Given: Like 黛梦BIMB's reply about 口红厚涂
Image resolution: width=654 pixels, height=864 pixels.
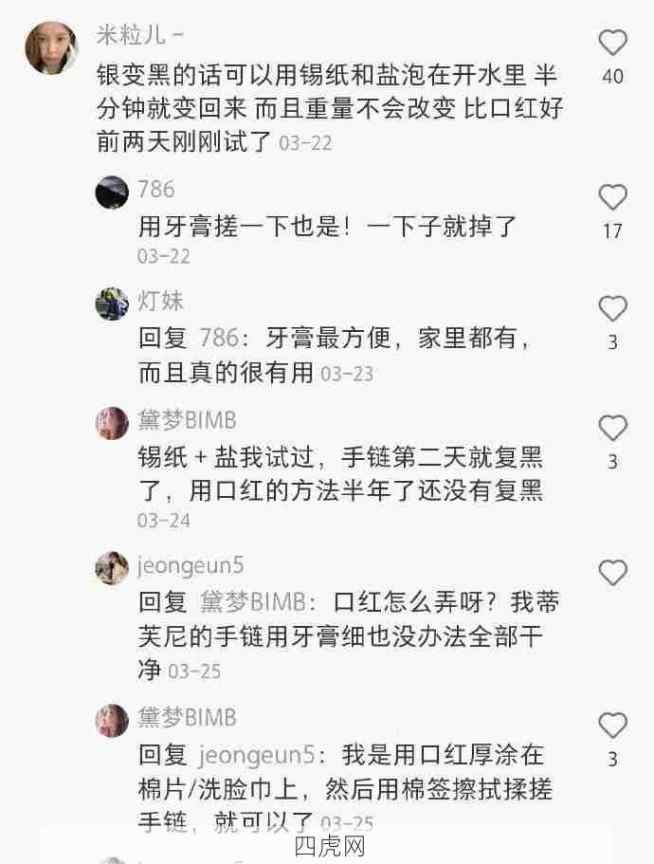Looking at the screenshot, I should [612, 725].
